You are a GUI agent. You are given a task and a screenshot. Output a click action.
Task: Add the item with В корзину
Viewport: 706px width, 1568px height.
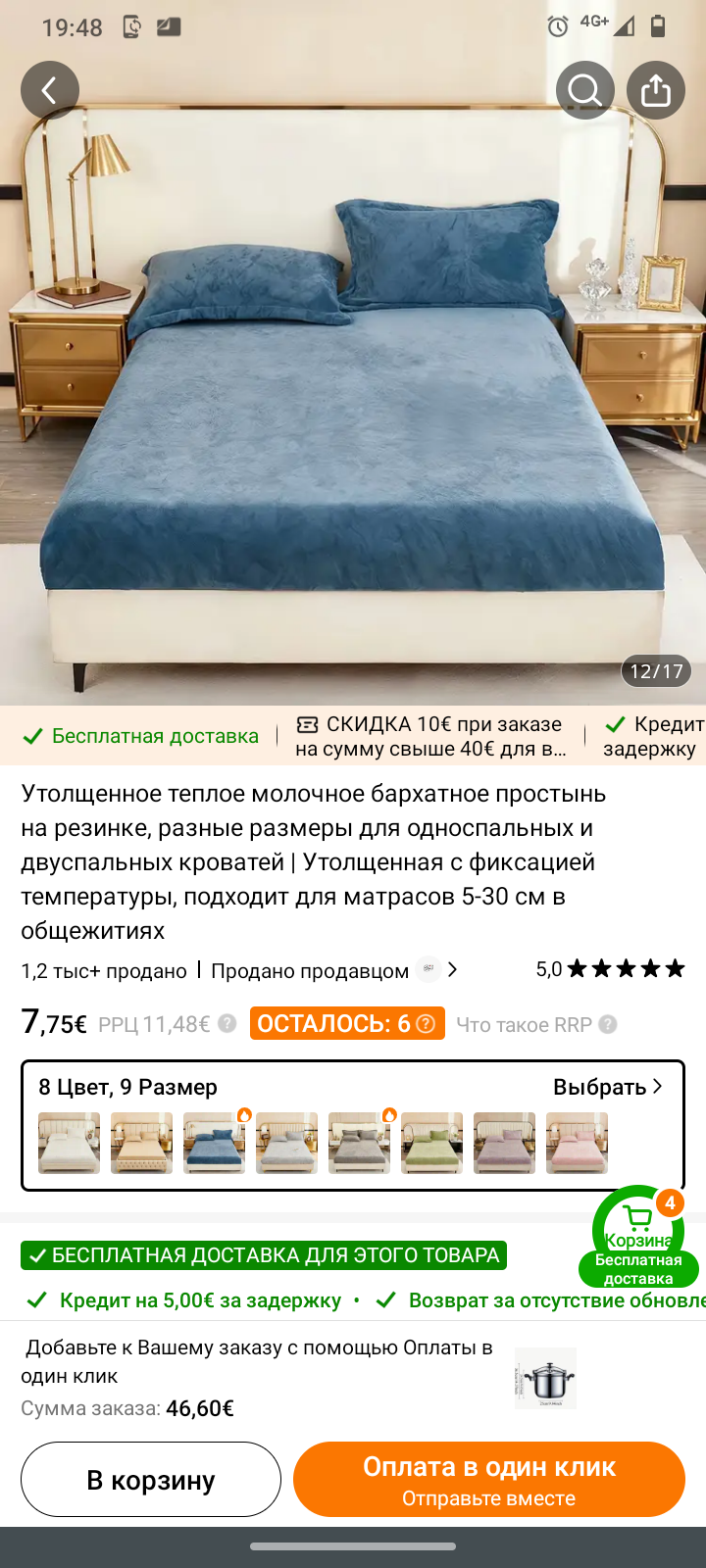[151, 1480]
